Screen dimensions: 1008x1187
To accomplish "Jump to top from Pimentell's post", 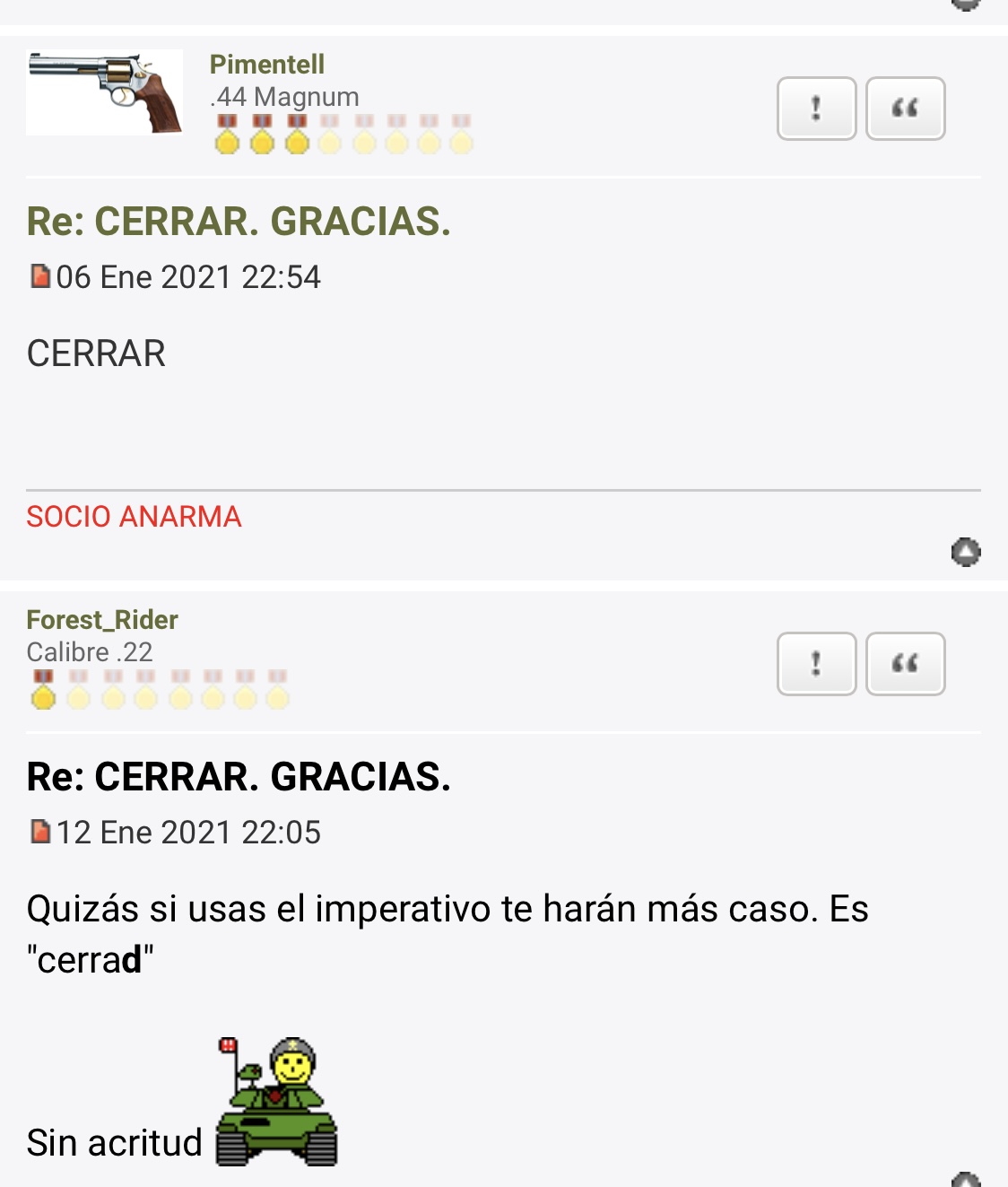I will tap(966, 552).
